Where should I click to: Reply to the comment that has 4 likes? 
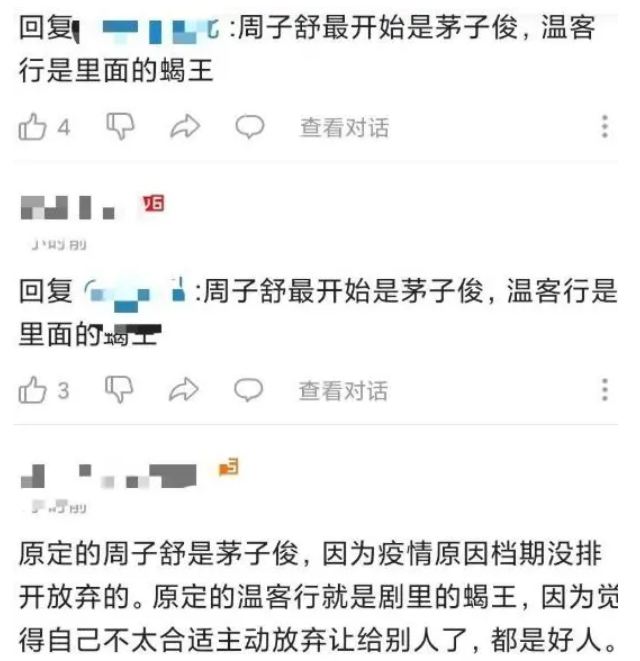pyautogui.click(x=249, y=127)
